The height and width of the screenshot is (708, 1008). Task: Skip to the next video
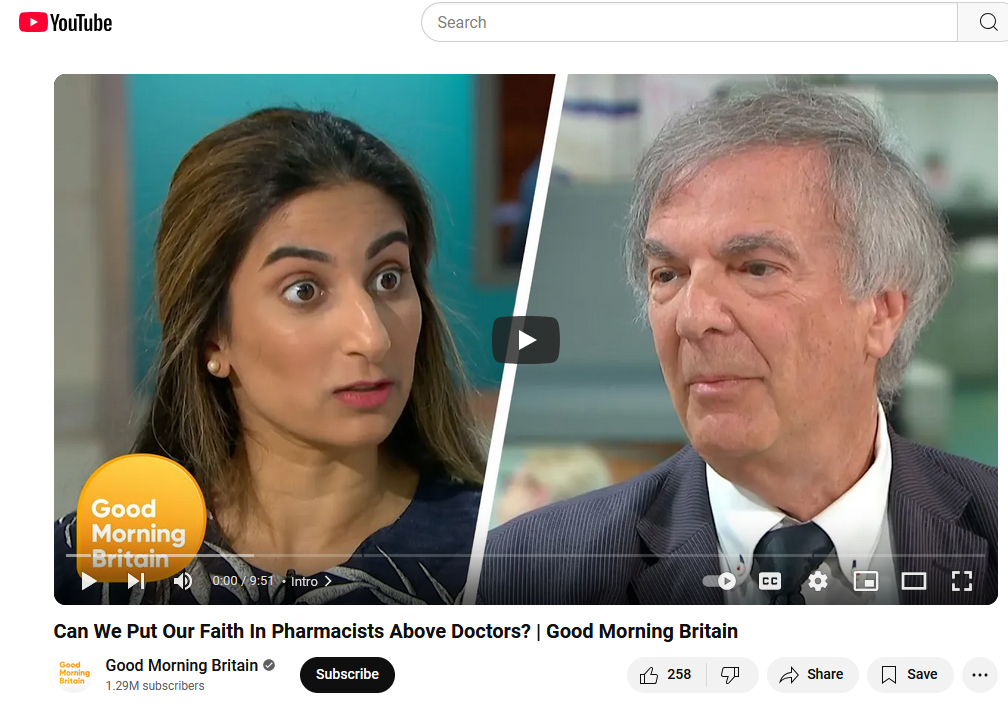(x=136, y=581)
